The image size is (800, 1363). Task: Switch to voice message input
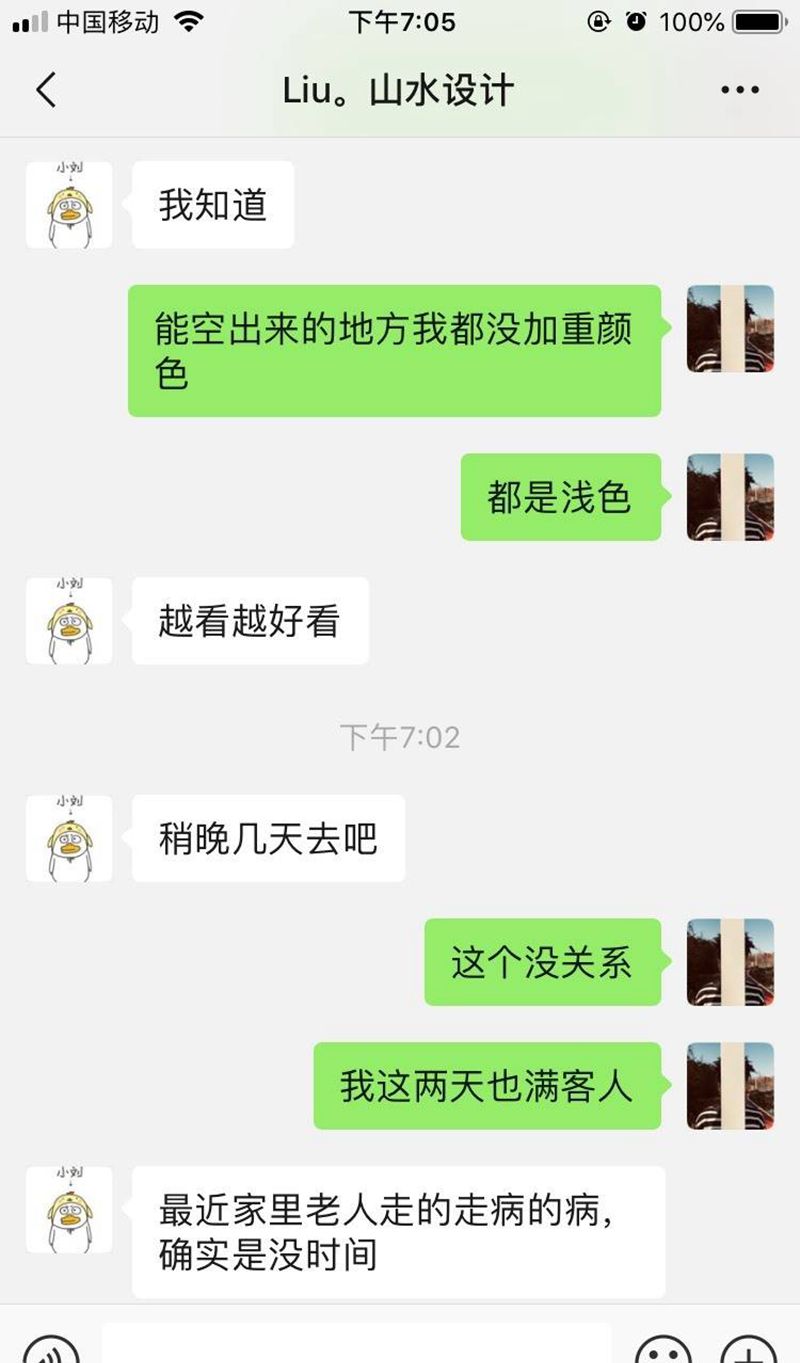[49, 1350]
